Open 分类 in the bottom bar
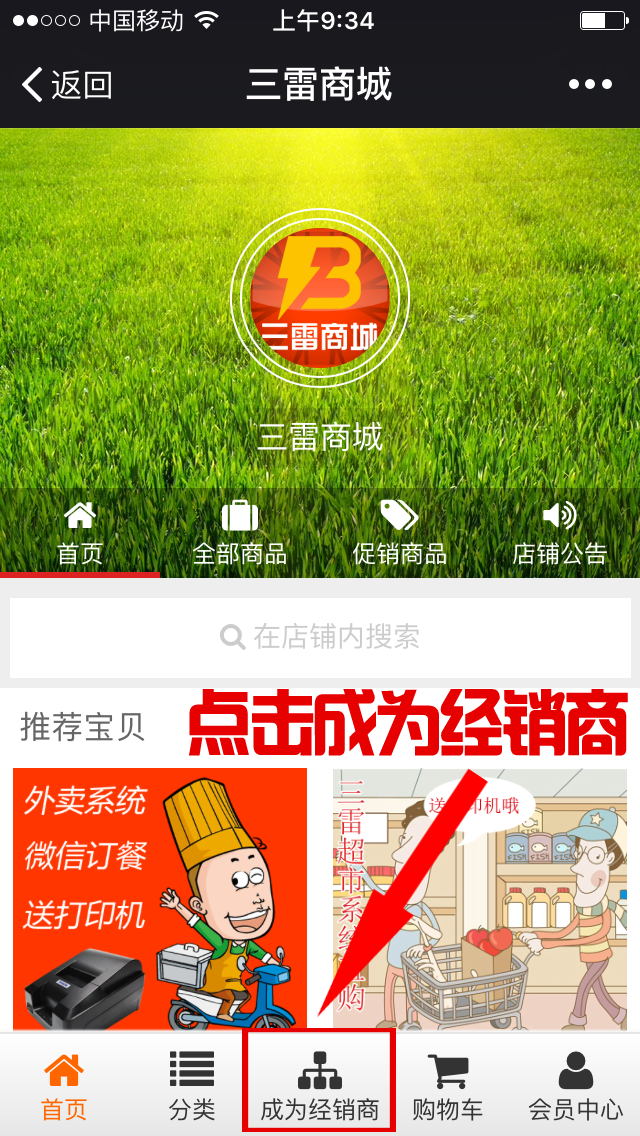This screenshot has width=640, height=1136. pos(191,1086)
